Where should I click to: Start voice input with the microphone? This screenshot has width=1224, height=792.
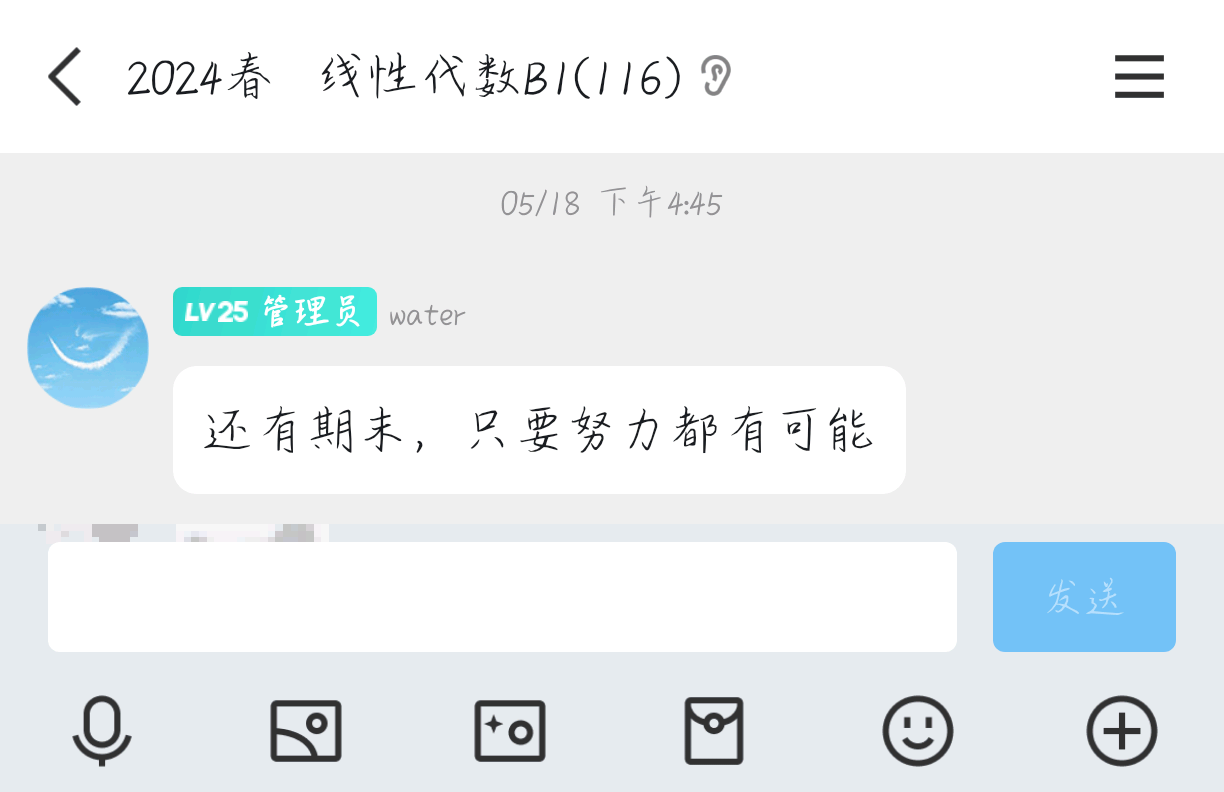pyautogui.click(x=102, y=731)
